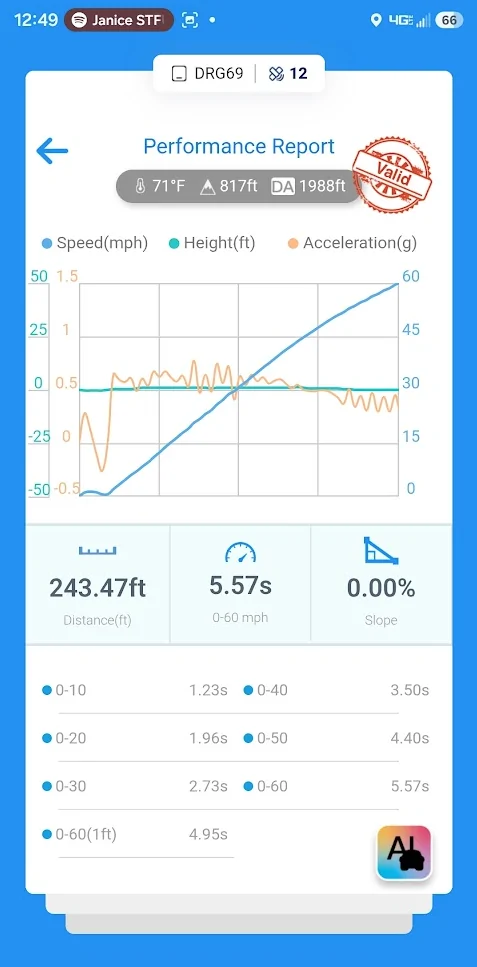Toggle the Speed(mph) chart series
The image size is (477, 967).
click(x=95, y=243)
